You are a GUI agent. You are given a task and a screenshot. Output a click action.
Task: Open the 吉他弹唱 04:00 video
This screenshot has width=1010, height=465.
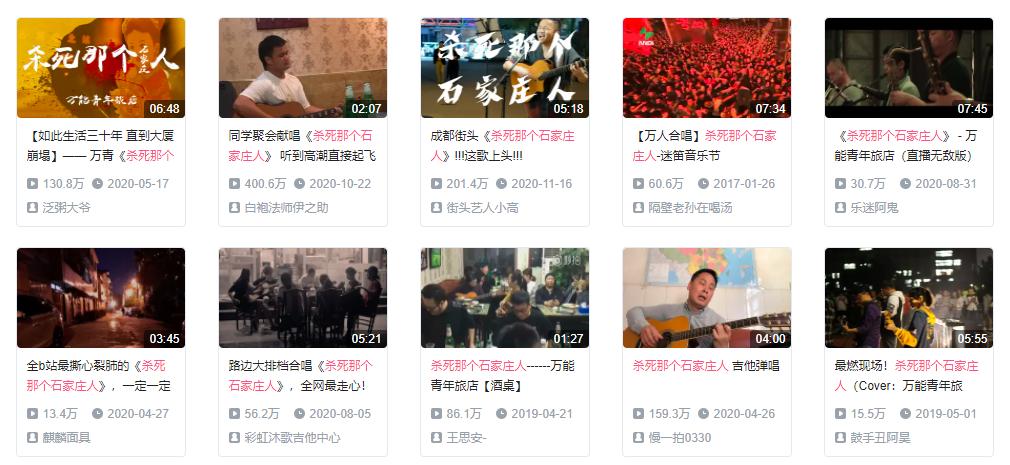[706, 298]
